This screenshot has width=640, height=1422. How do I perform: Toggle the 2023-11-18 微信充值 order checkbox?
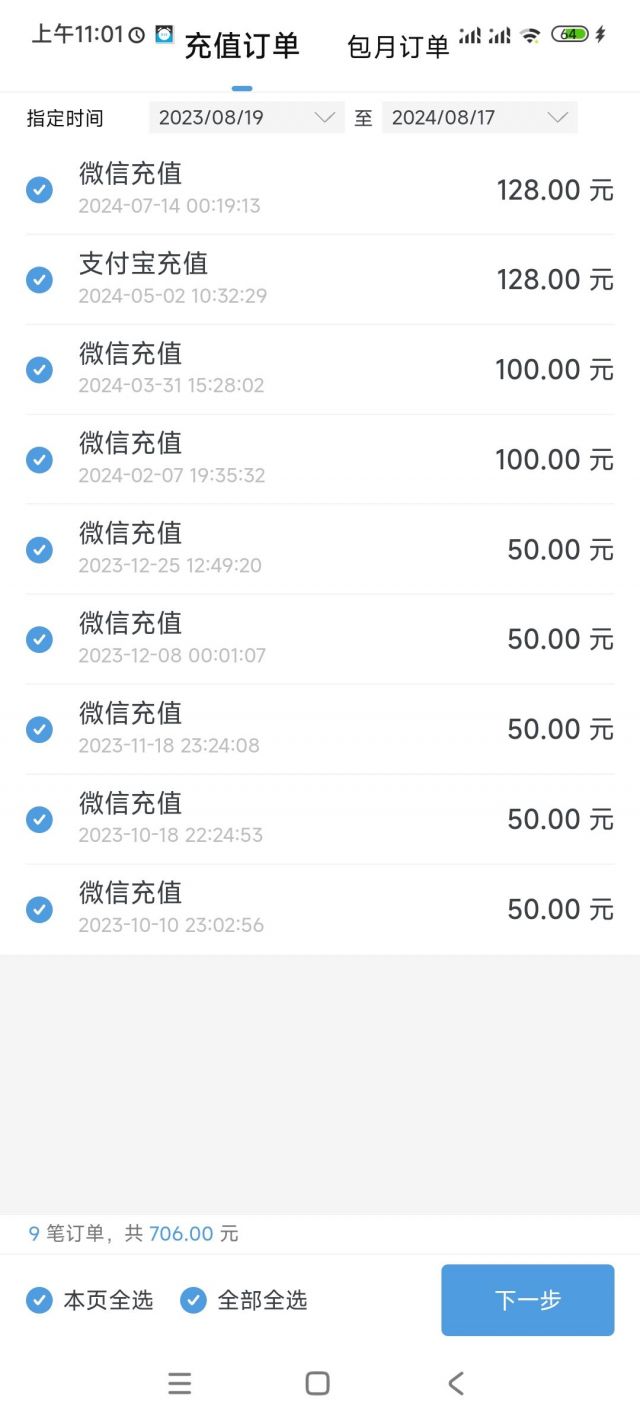(x=39, y=730)
